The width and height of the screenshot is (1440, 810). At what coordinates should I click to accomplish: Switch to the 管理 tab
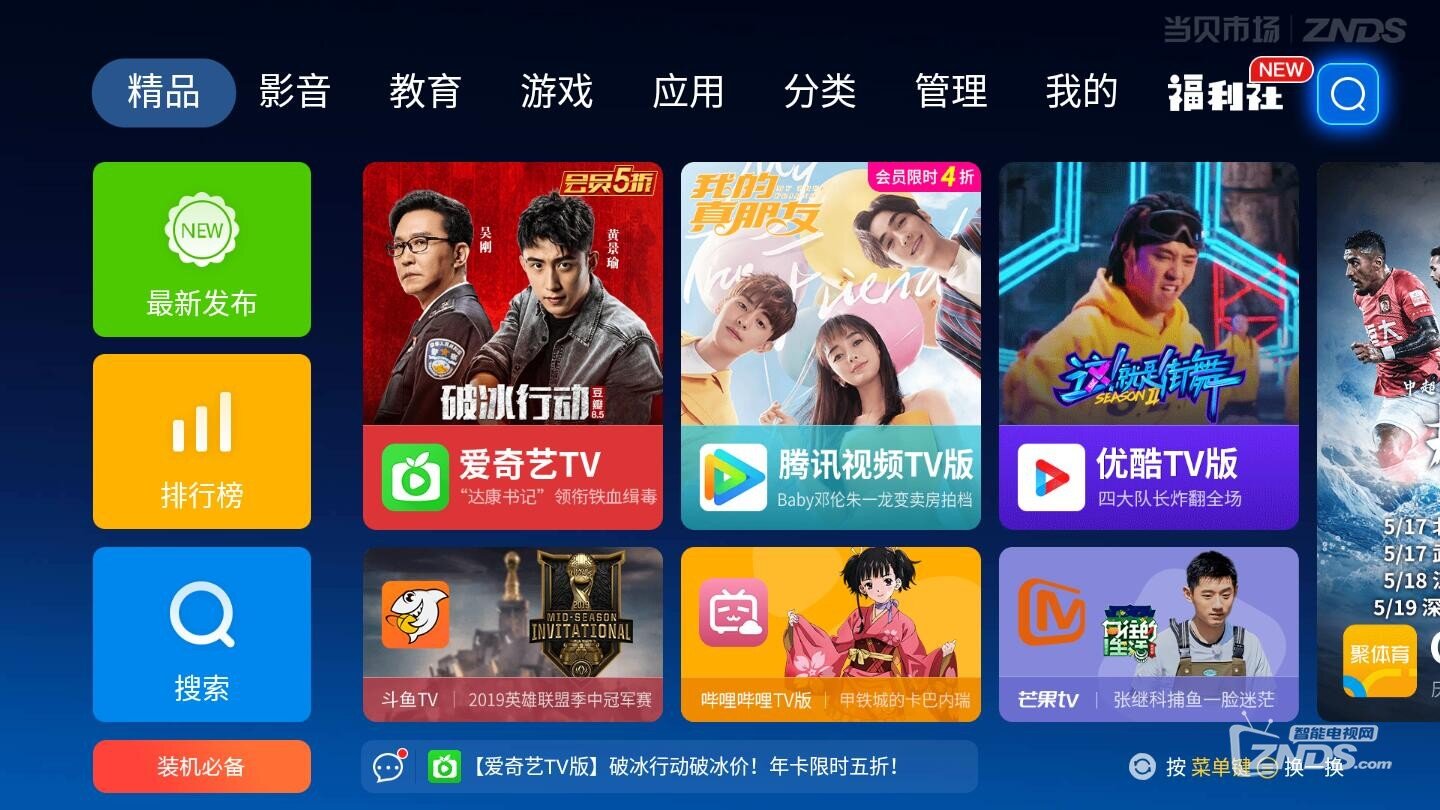tap(950, 92)
